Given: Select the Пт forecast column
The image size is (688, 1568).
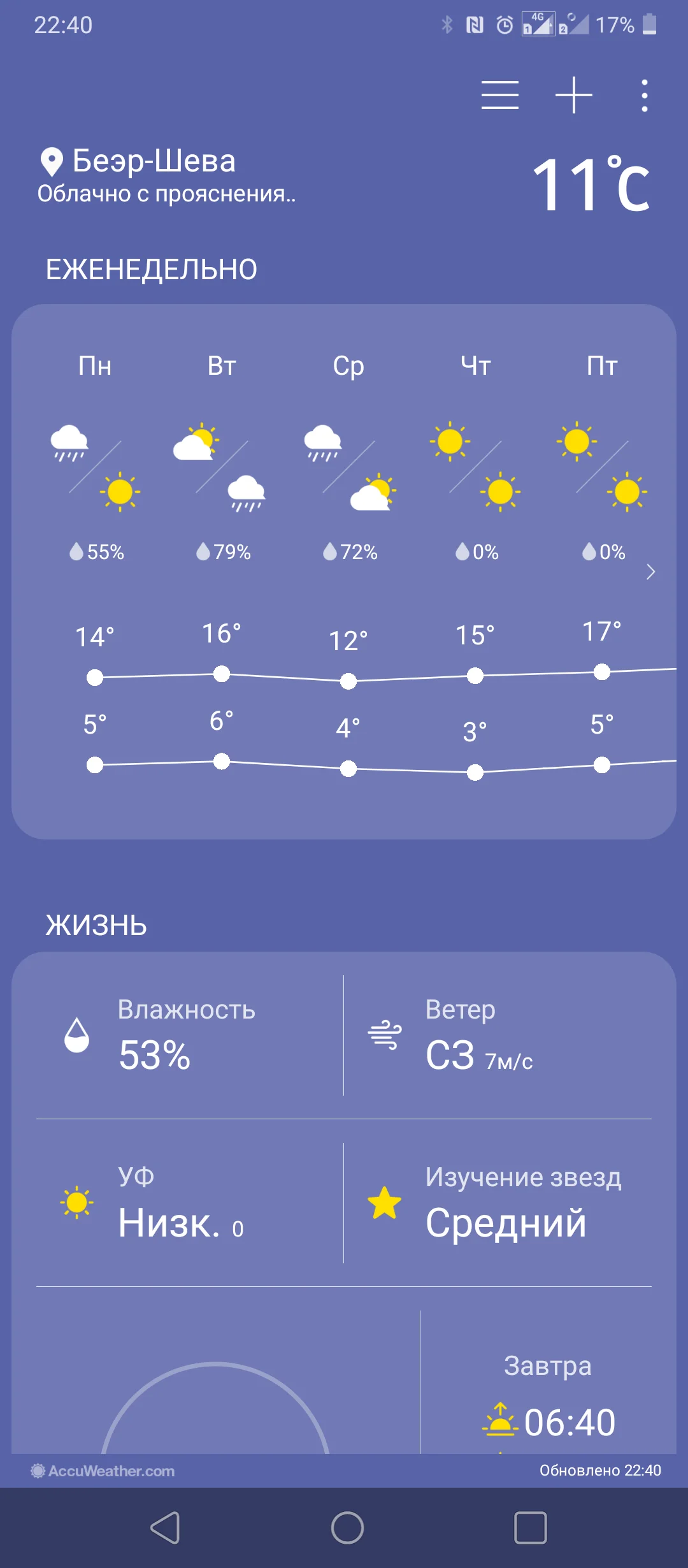Looking at the screenshot, I should [602, 365].
